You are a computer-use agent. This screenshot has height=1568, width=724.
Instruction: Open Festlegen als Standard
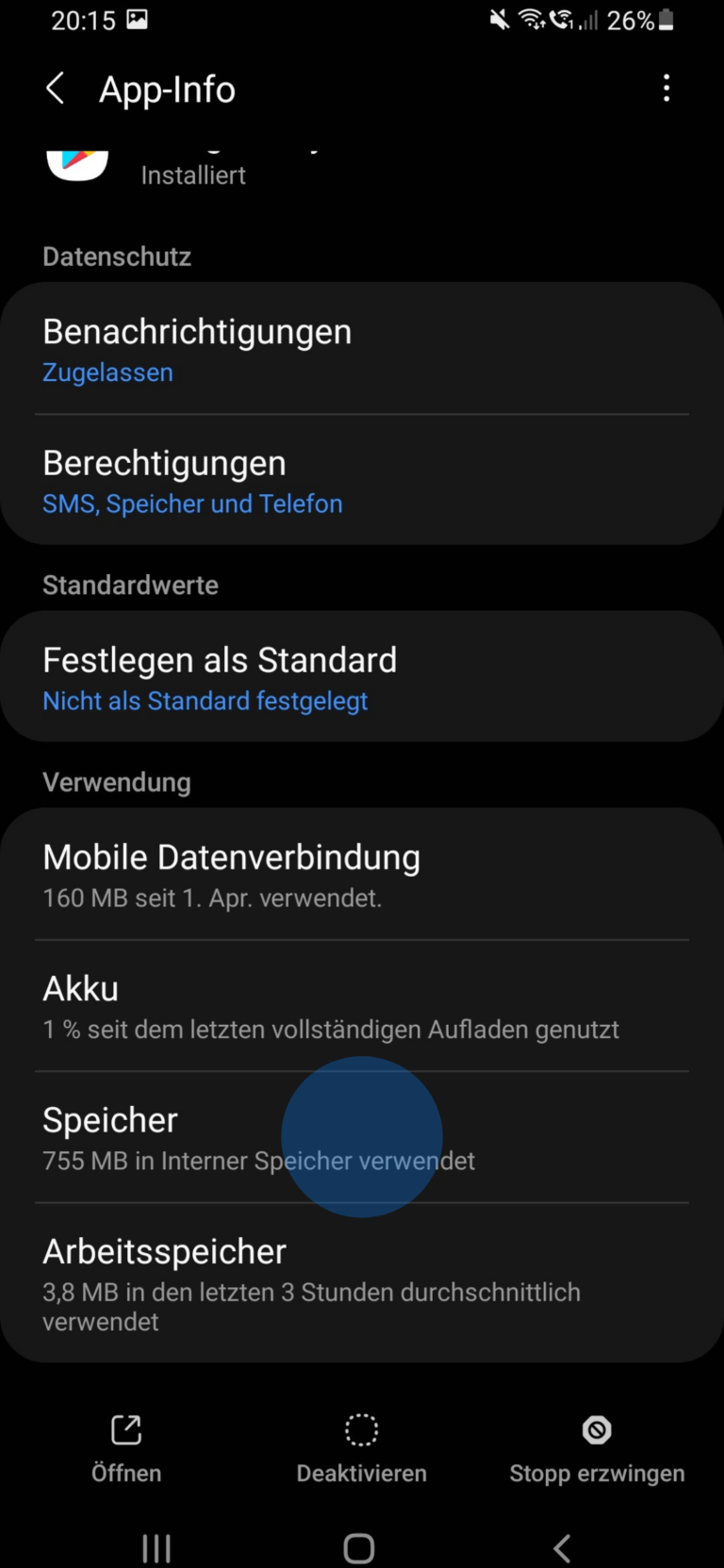pos(362,678)
